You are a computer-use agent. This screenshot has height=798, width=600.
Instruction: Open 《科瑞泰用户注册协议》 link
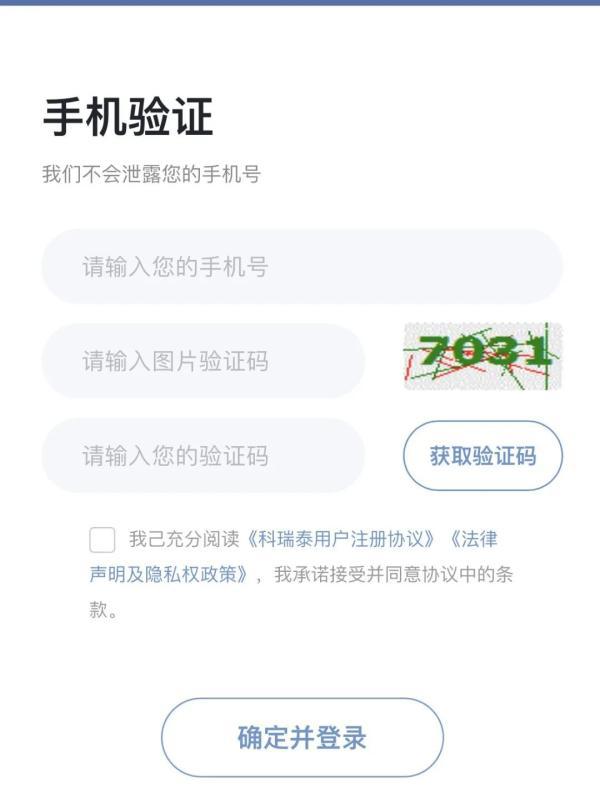tap(342, 540)
